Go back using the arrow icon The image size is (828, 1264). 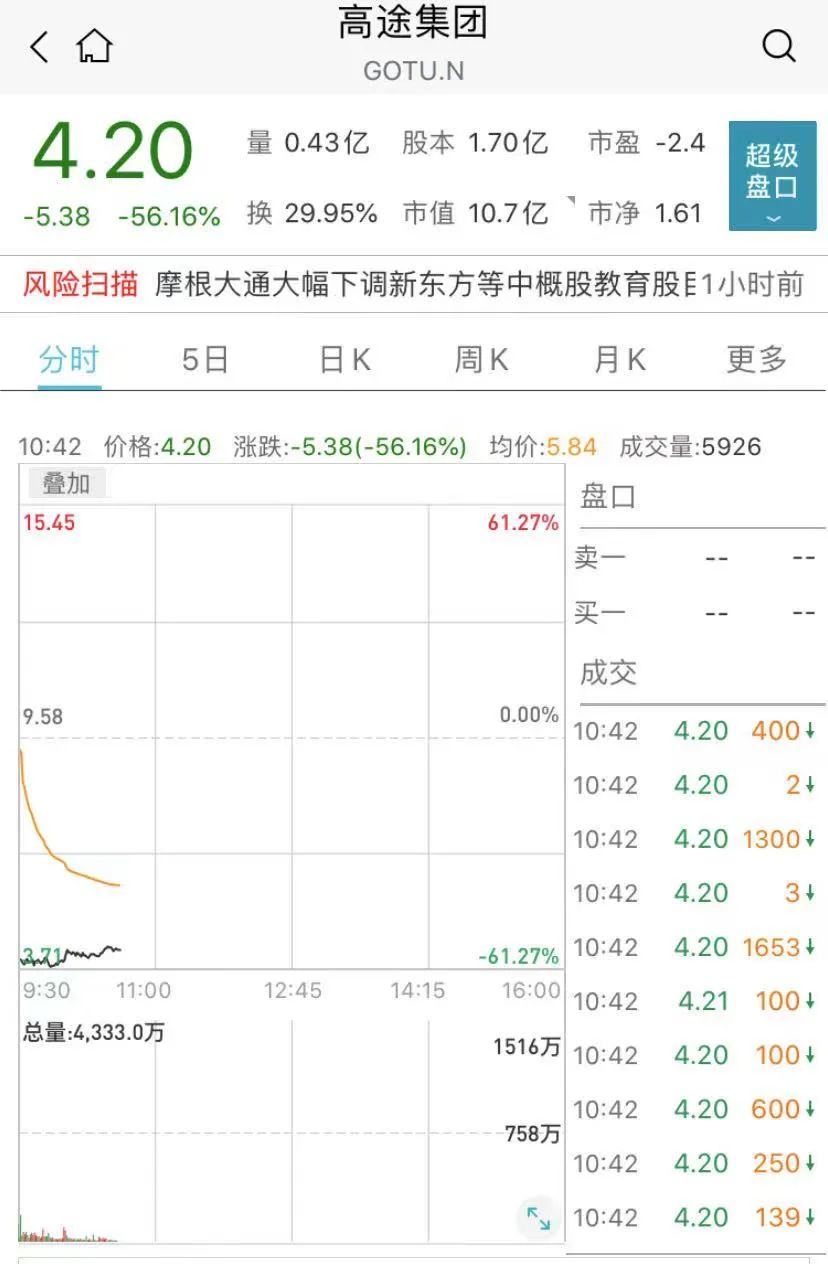[x=39, y=47]
